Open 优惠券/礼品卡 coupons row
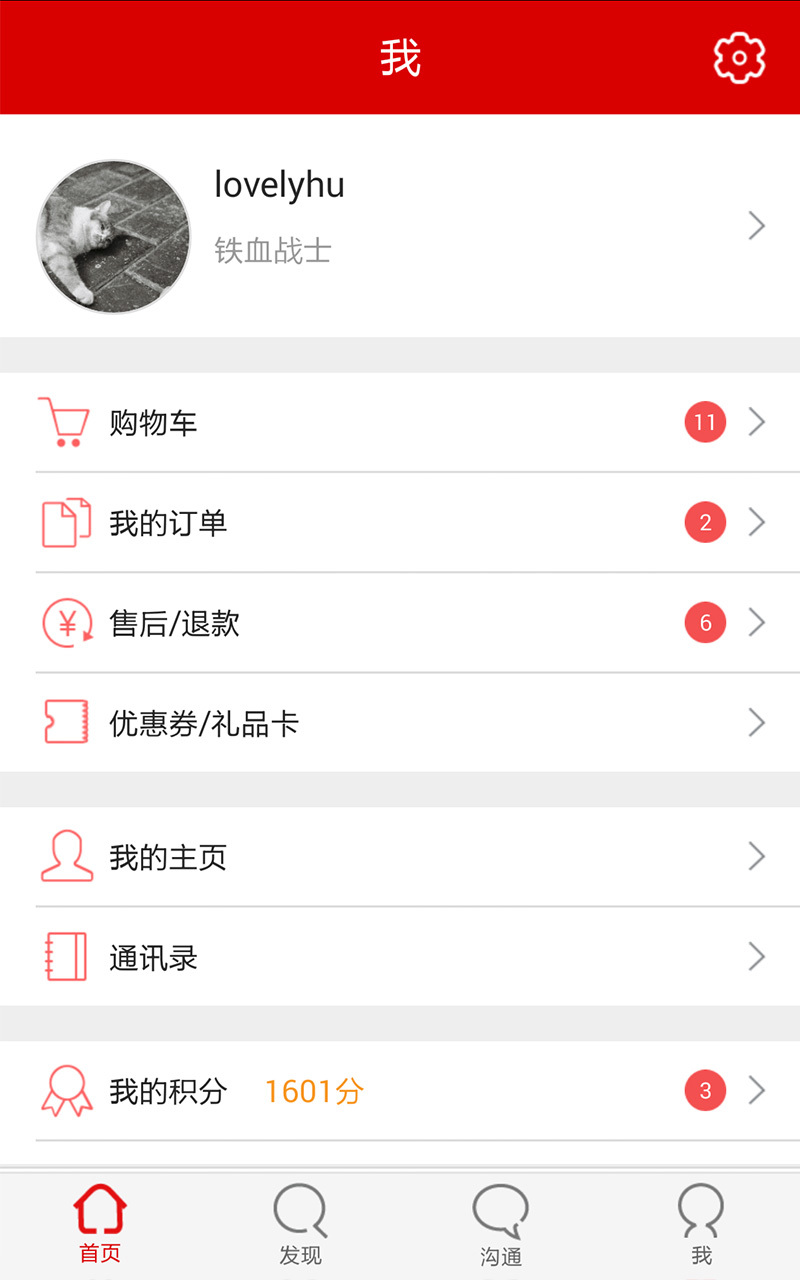The width and height of the screenshot is (800, 1280). pos(400,723)
